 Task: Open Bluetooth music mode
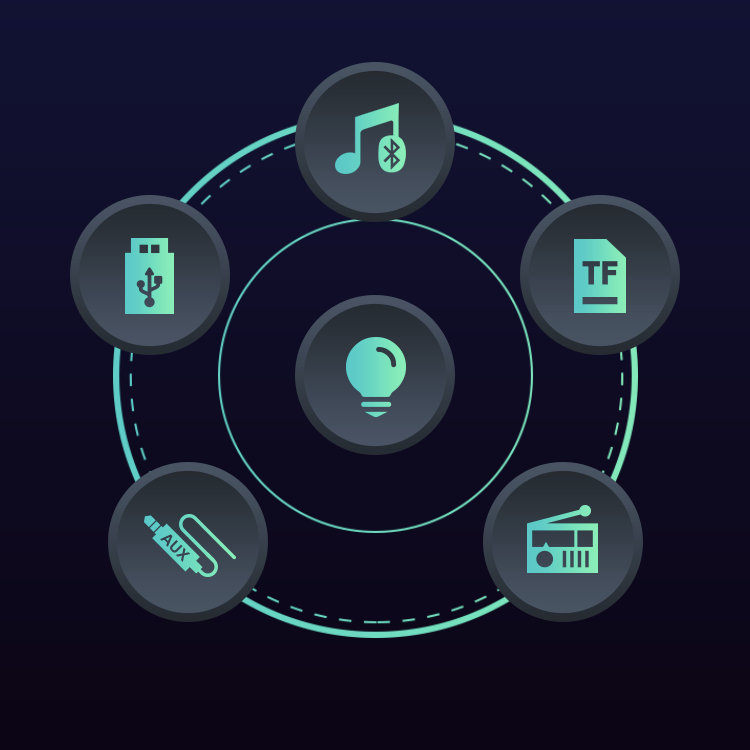point(375,142)
